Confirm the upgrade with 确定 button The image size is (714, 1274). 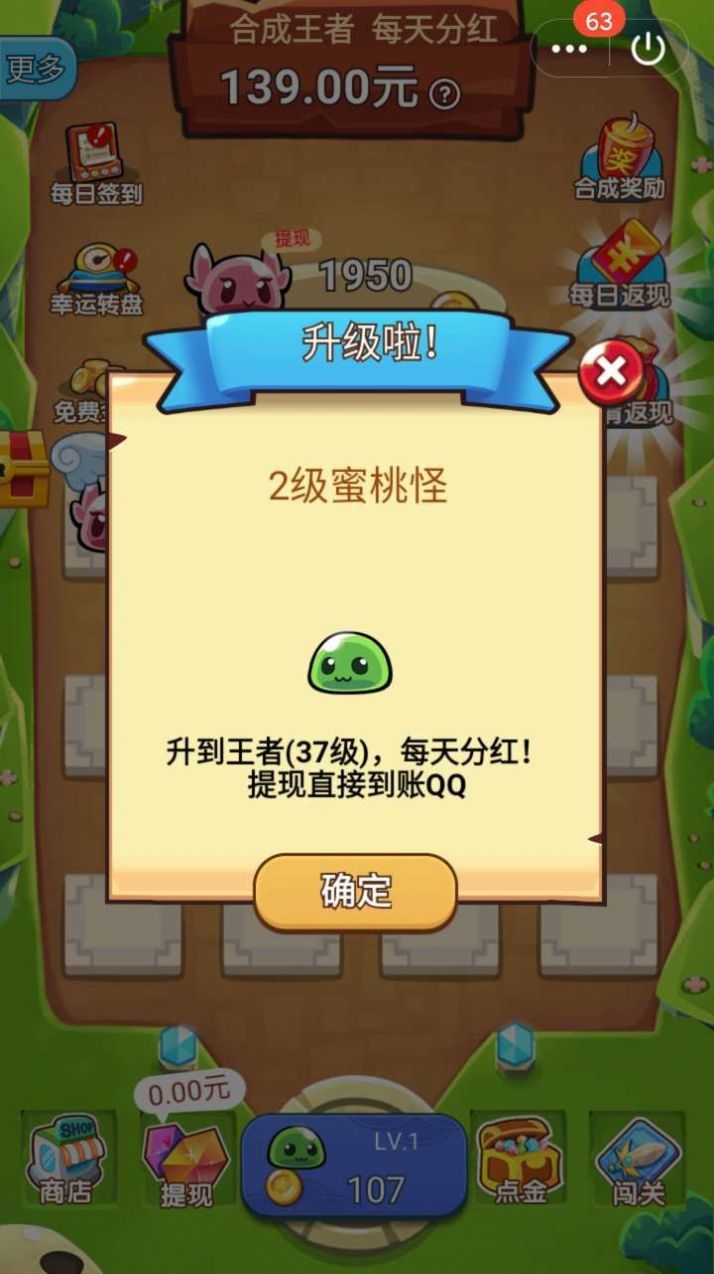coord(355,891)
